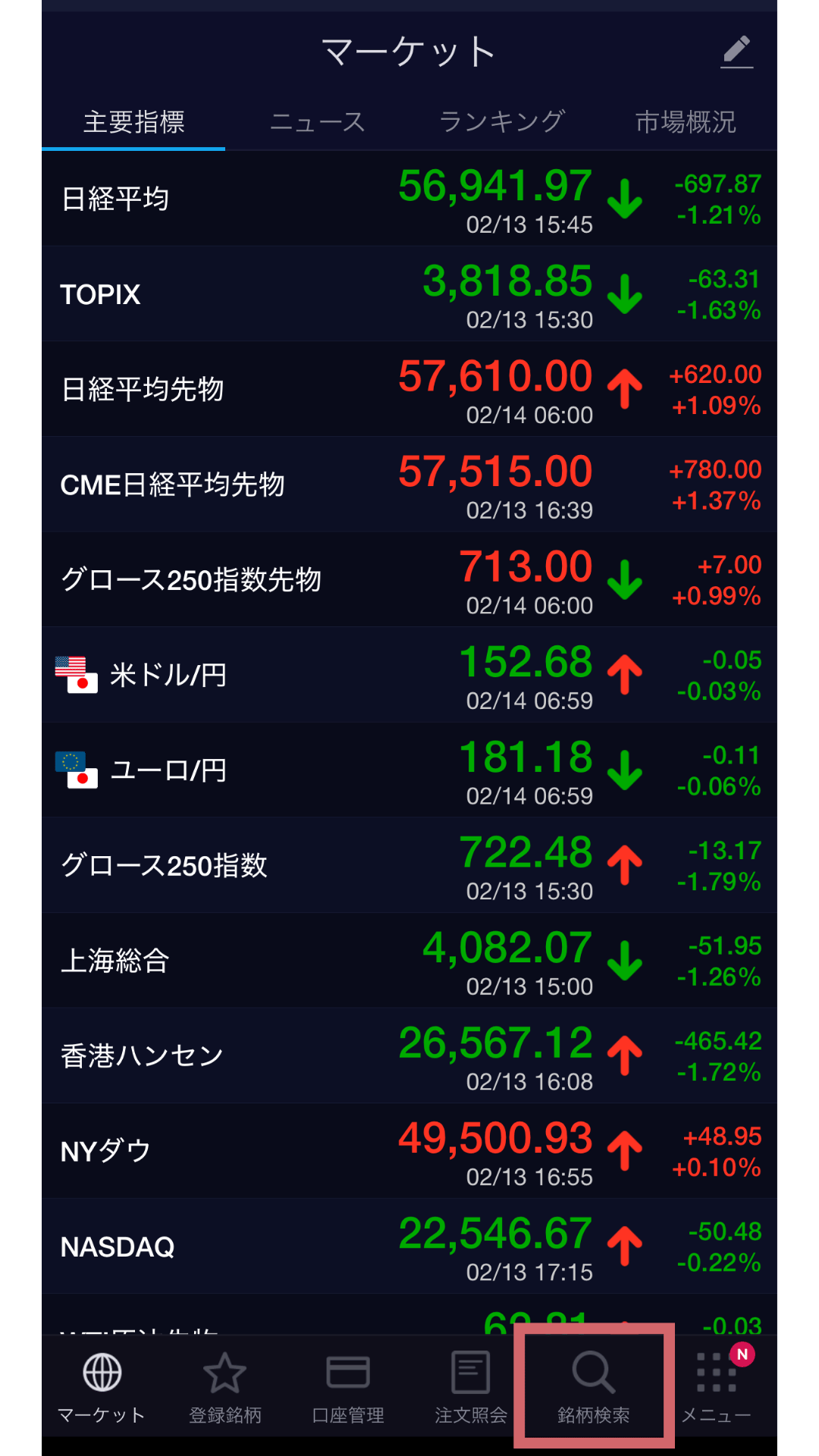The image size is (819, 1456).
Task: Open 口座管理 in bottom bar
Action: pyautogui.click(x=347, y=1388)
